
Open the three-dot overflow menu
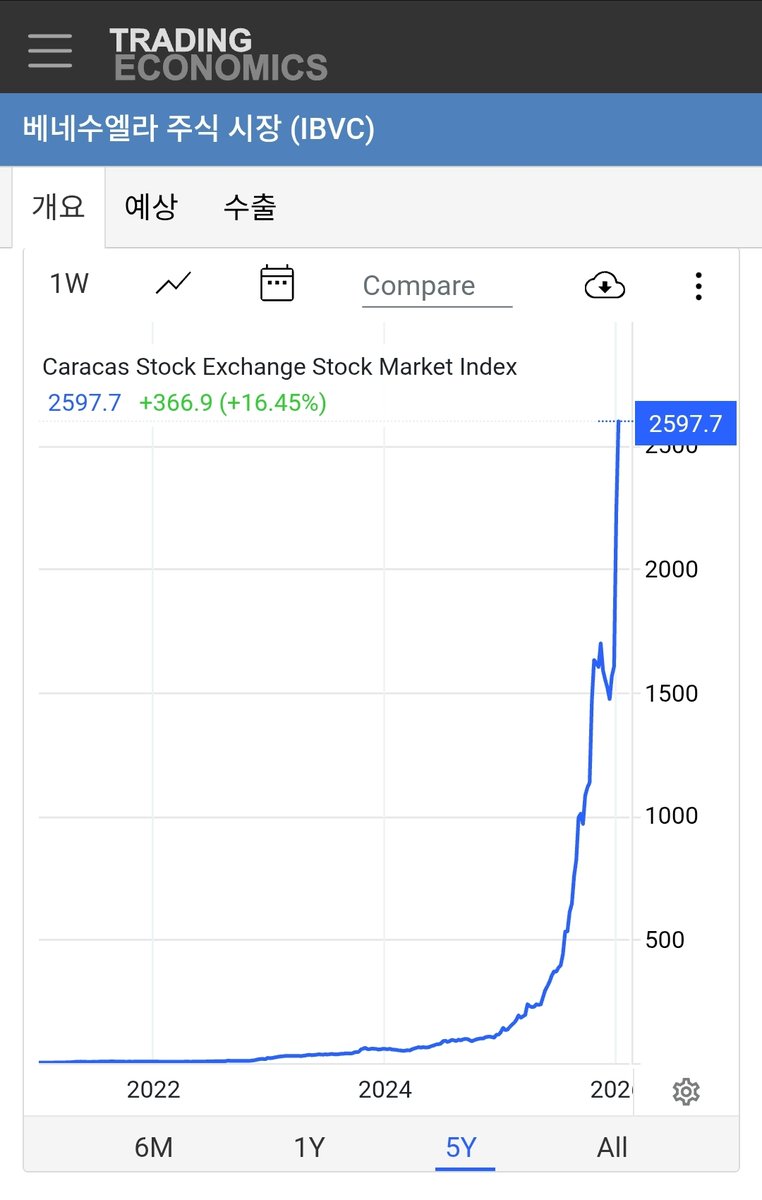coord(698,286)
